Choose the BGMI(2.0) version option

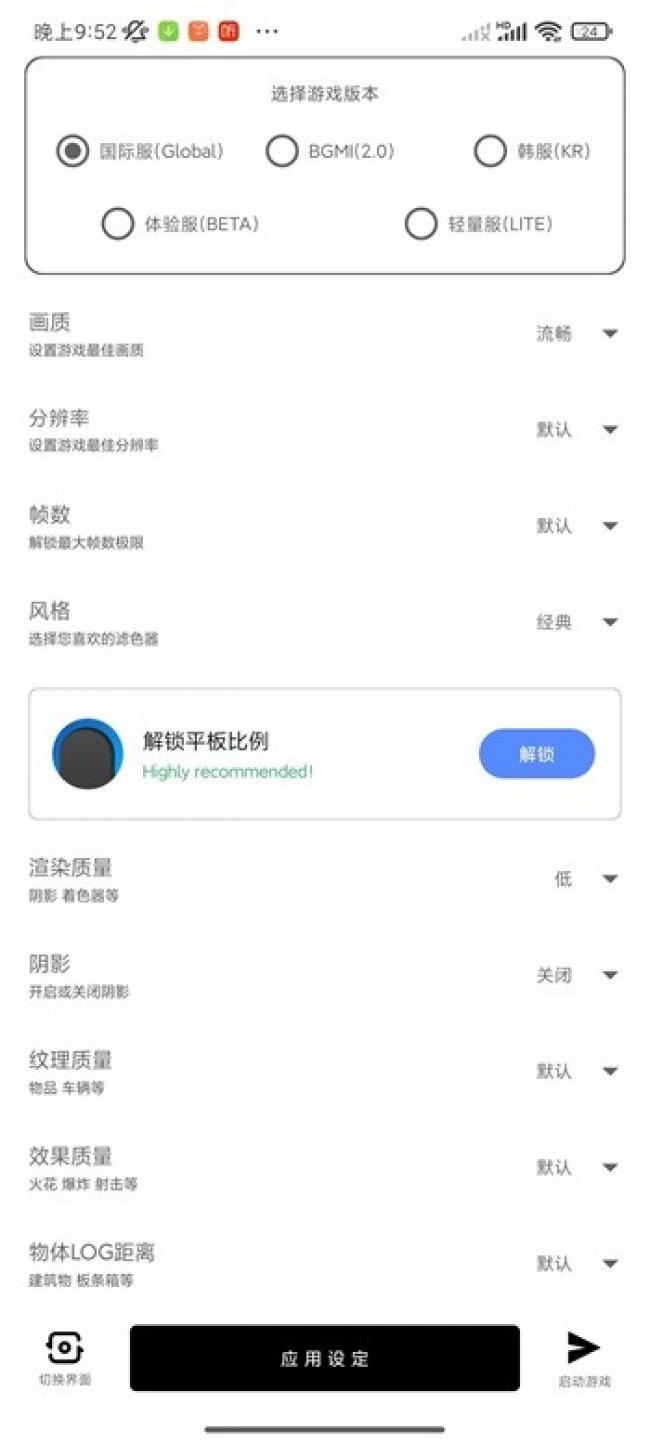(282, 152)
